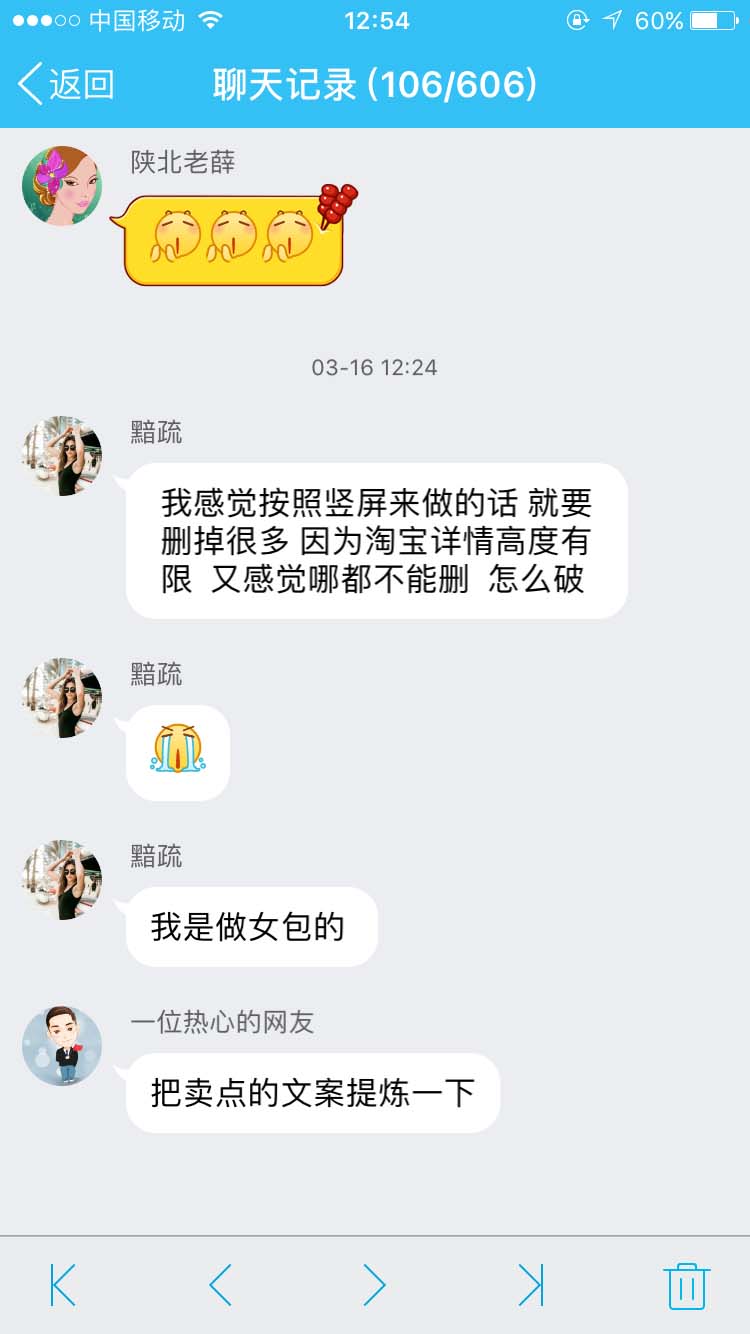Open 一位热心的网友's profile avatar
Screen dimensions: 750x1334
click(x=62, y=1045)
